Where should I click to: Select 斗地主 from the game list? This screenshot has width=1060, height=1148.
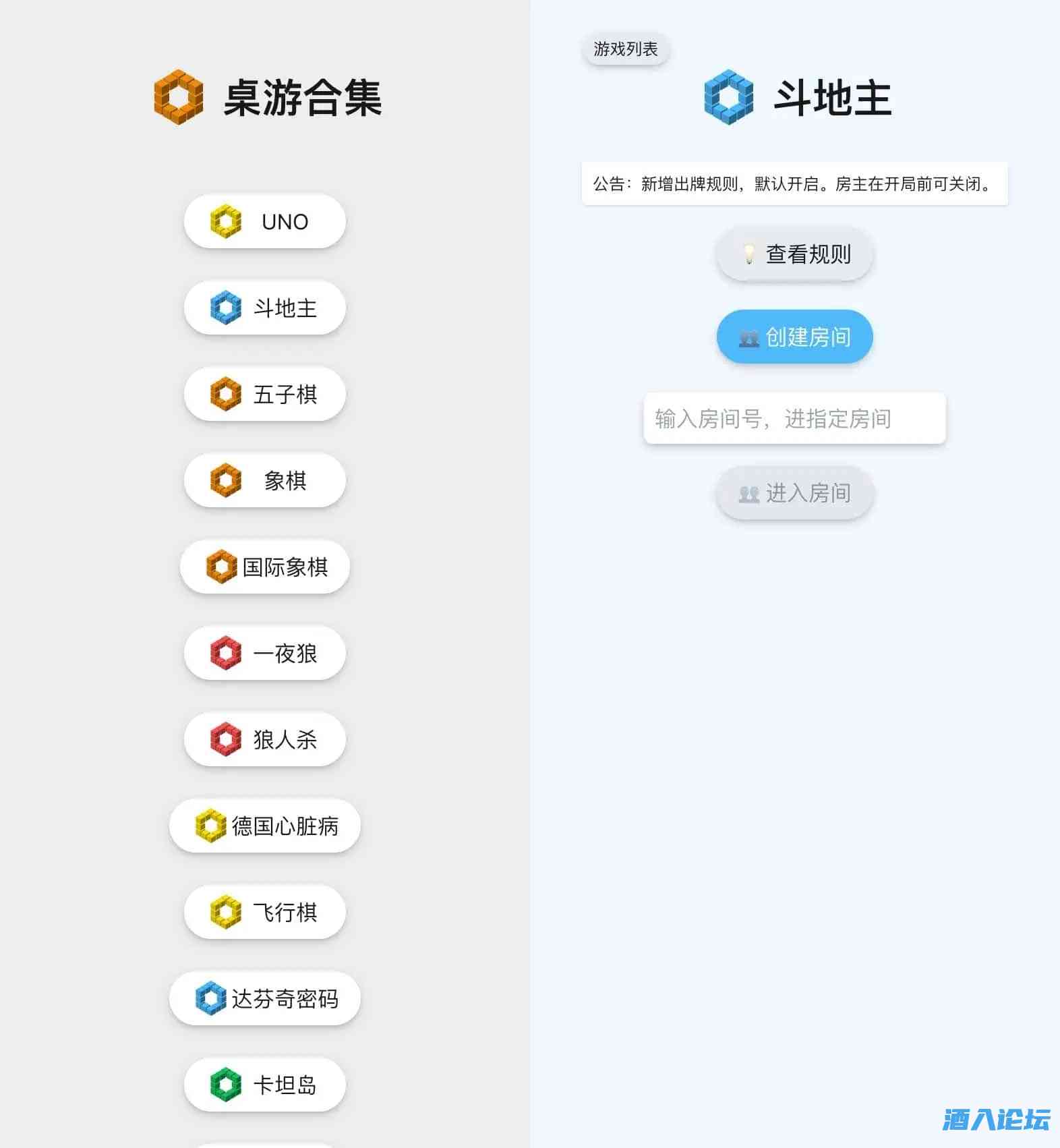(x=264, y=308)
